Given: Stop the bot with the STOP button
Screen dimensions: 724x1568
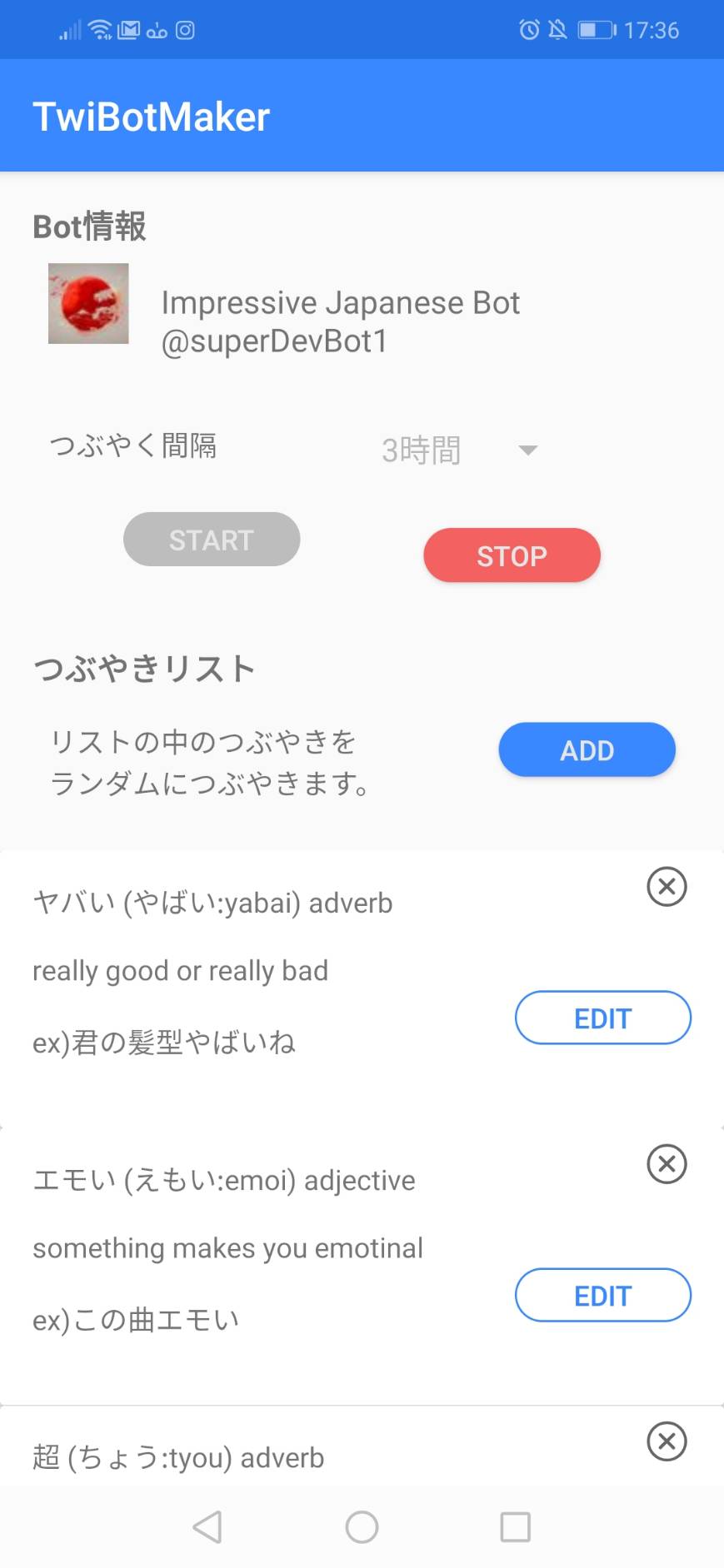Looking at the screenshot, I should click(512, 555).
